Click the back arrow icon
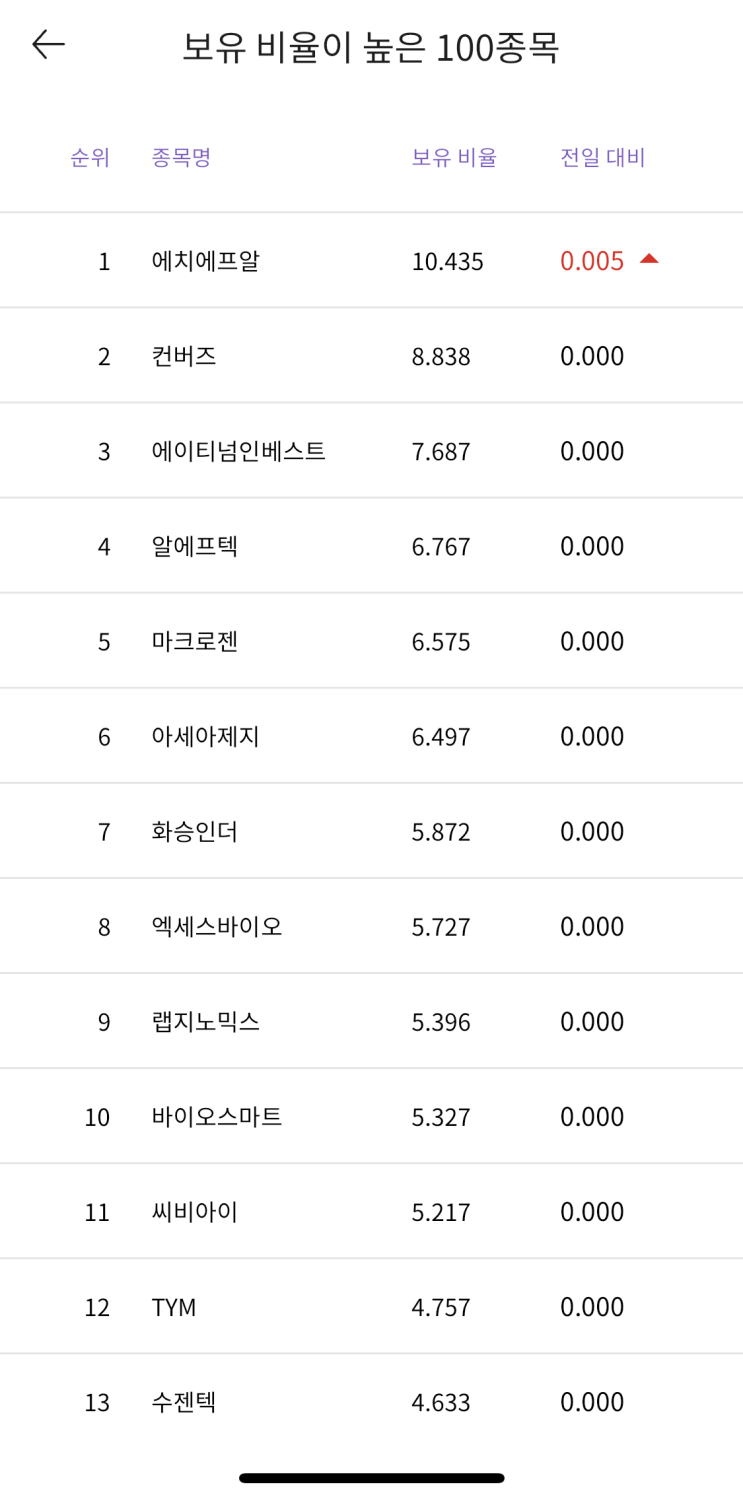743x1499 pixels. click(x=47, y=44)
